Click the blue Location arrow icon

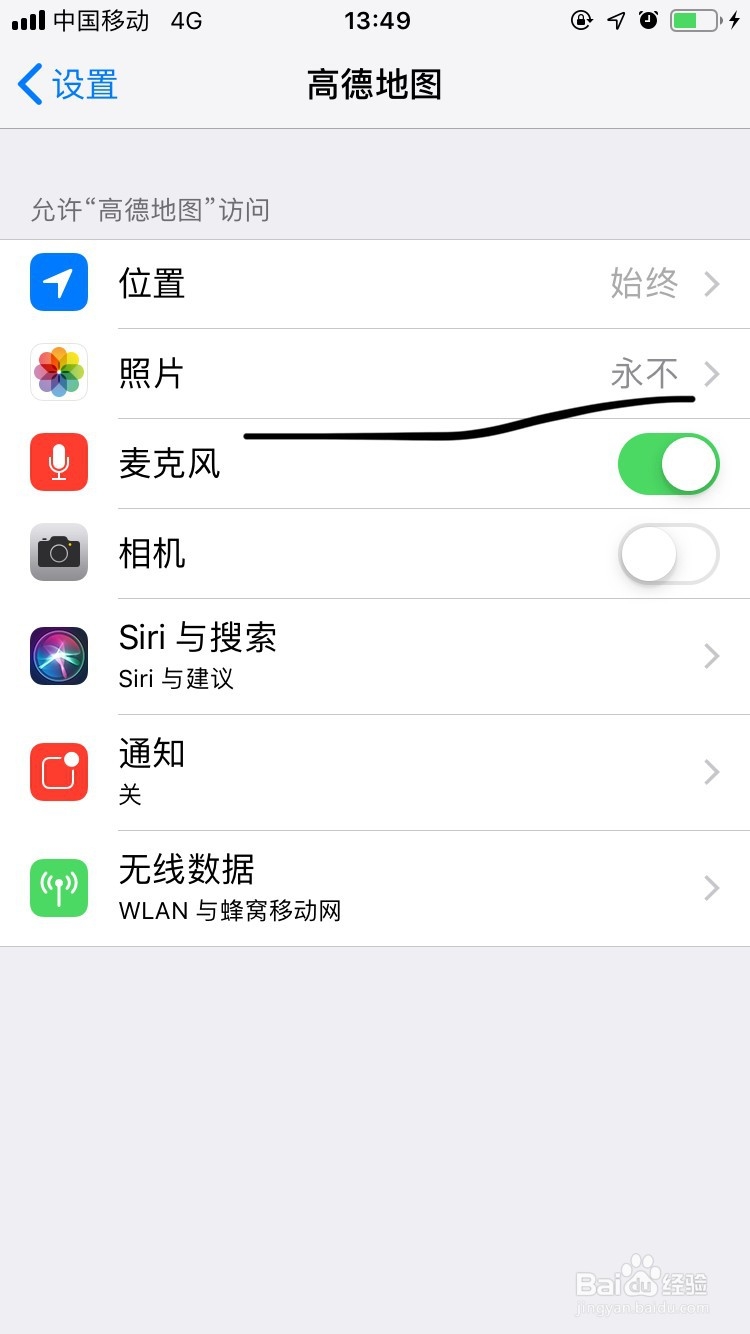(58, 283)
